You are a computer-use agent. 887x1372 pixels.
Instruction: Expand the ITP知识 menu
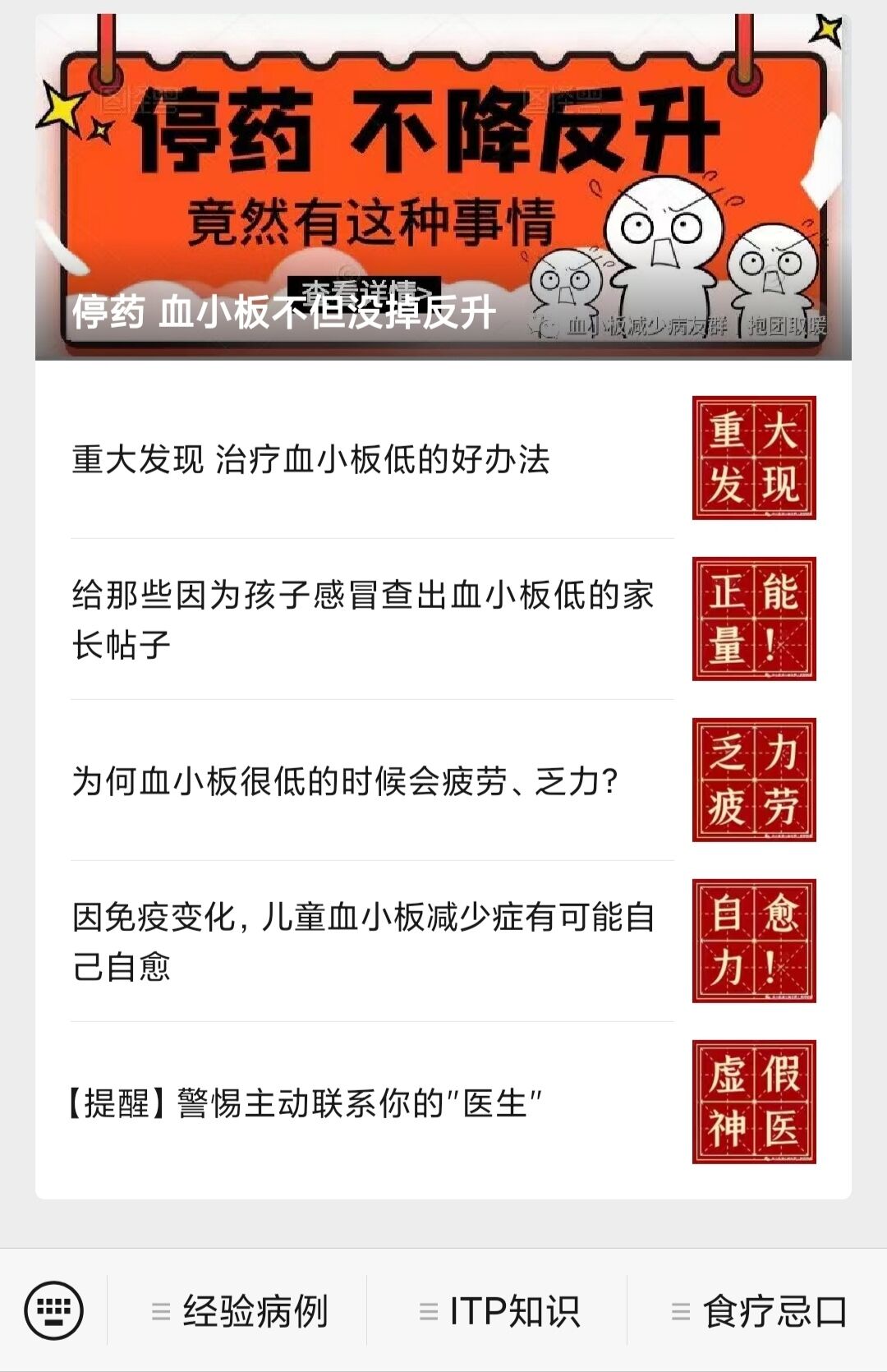pyautogui.click(x=499, y=1311)
